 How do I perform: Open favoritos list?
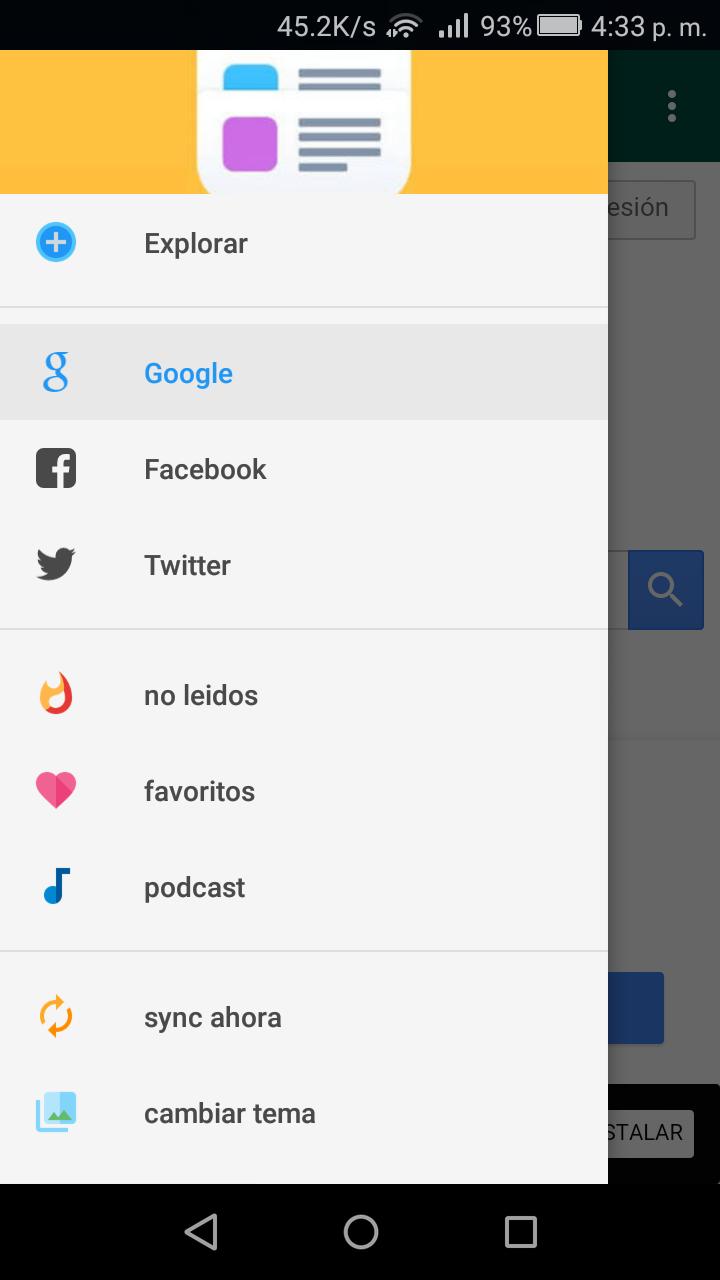click(x=199, y=791)
